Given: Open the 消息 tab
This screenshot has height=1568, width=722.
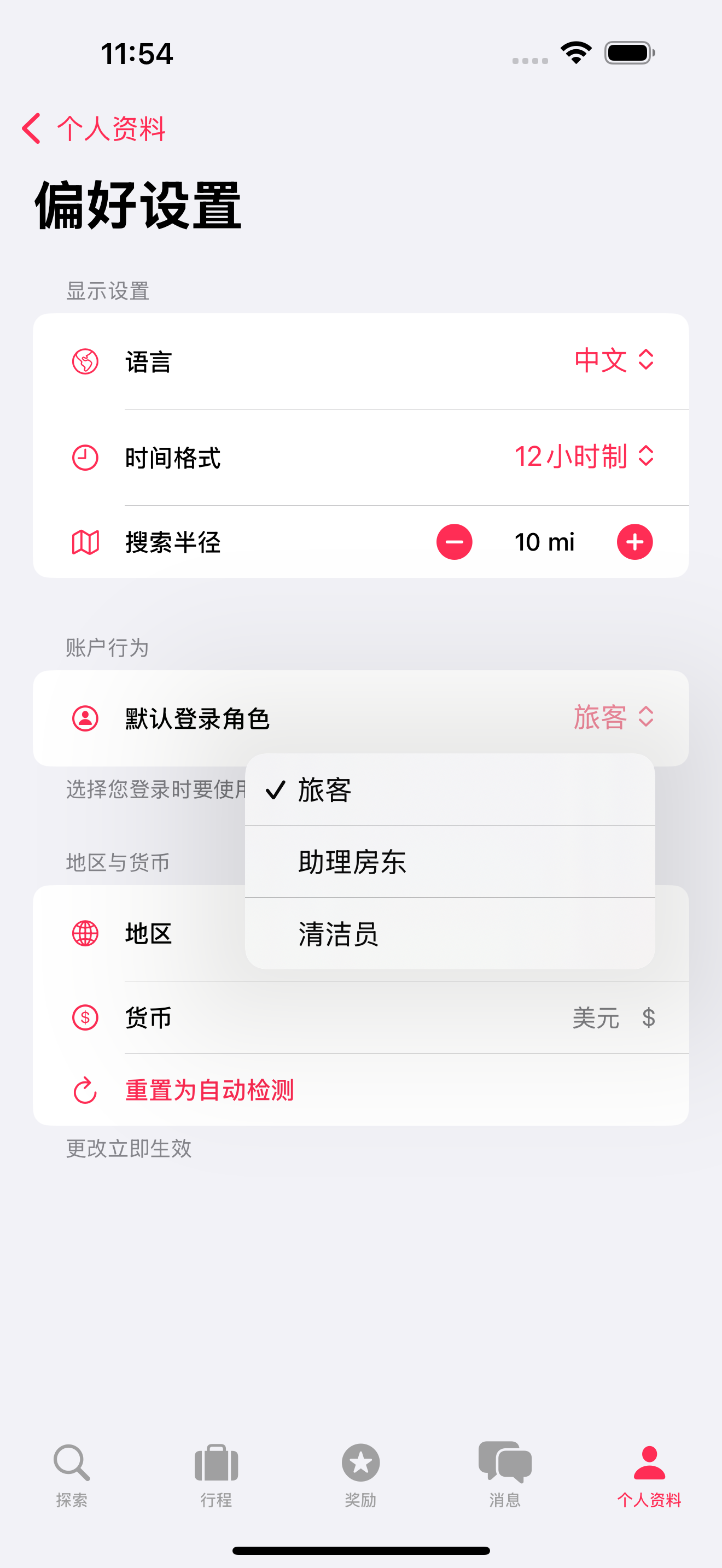Looking at the screenshot, I should [505, 1473].
